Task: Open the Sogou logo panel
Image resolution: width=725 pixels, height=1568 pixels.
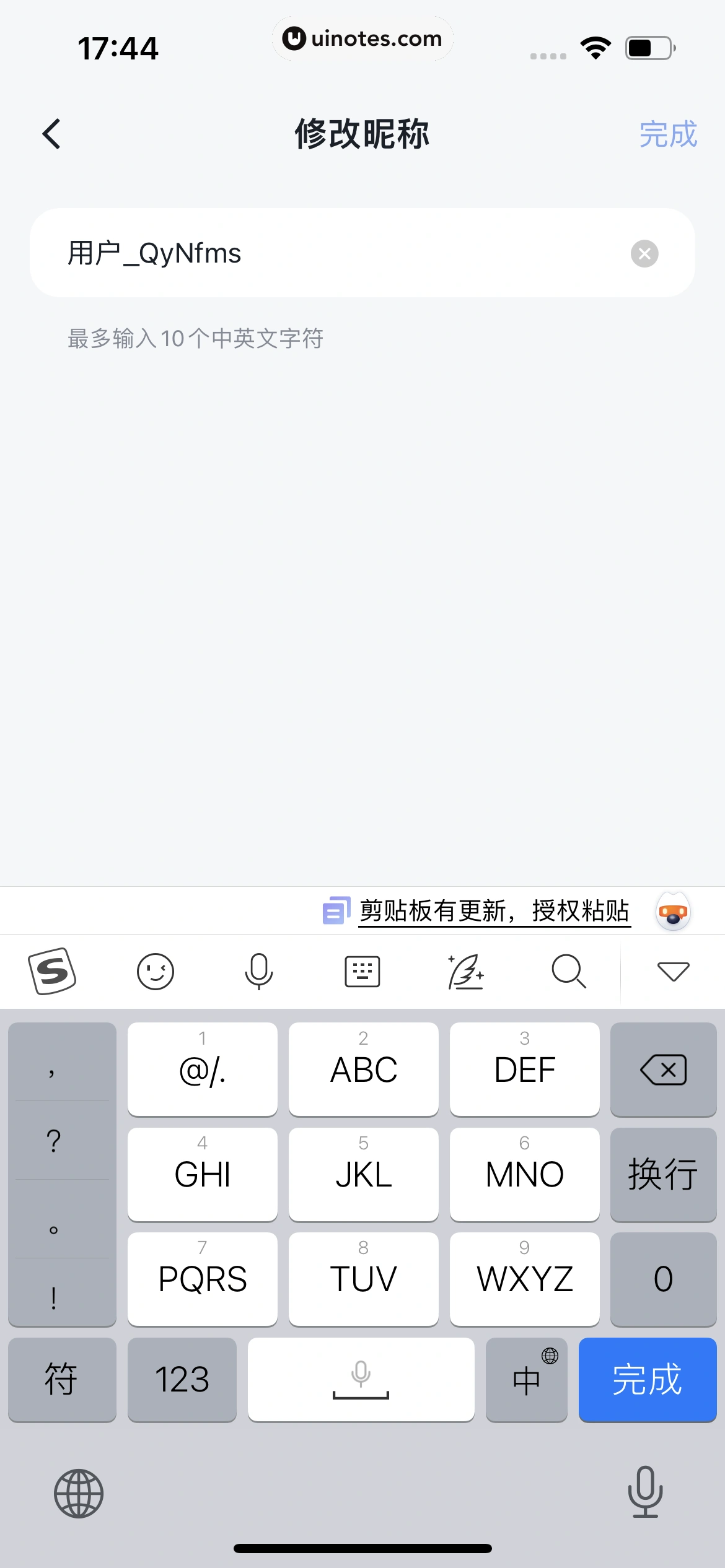Action: [x=53, y=971]
